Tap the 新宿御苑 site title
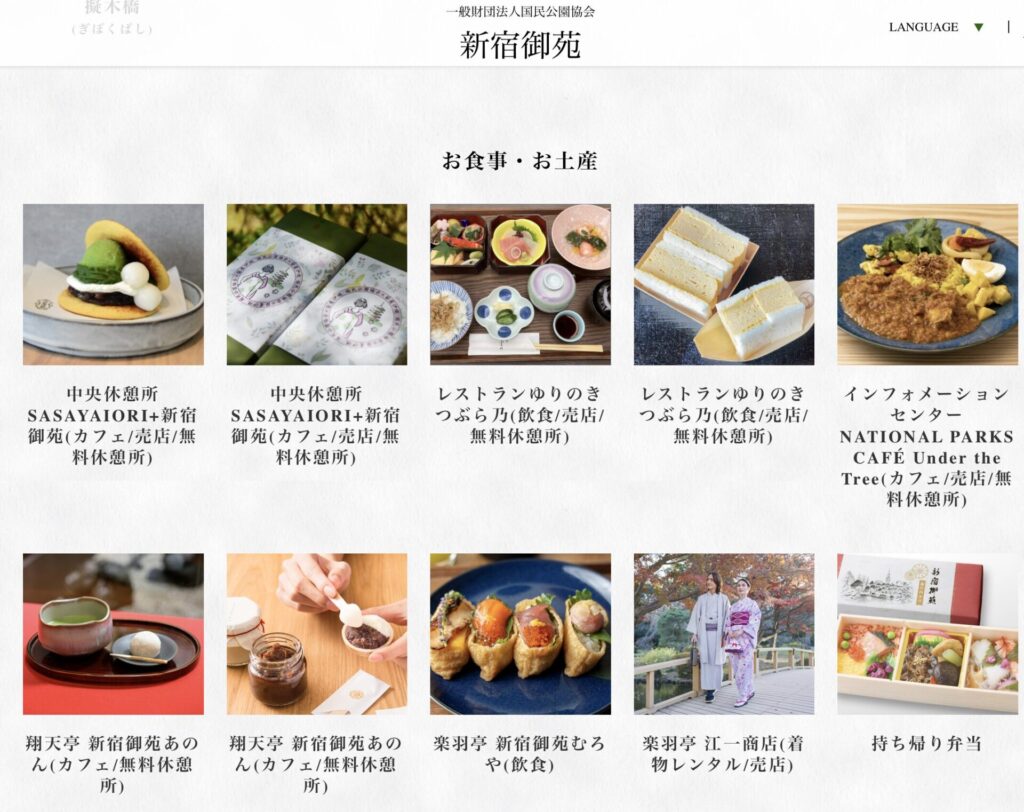 point(520,45)
